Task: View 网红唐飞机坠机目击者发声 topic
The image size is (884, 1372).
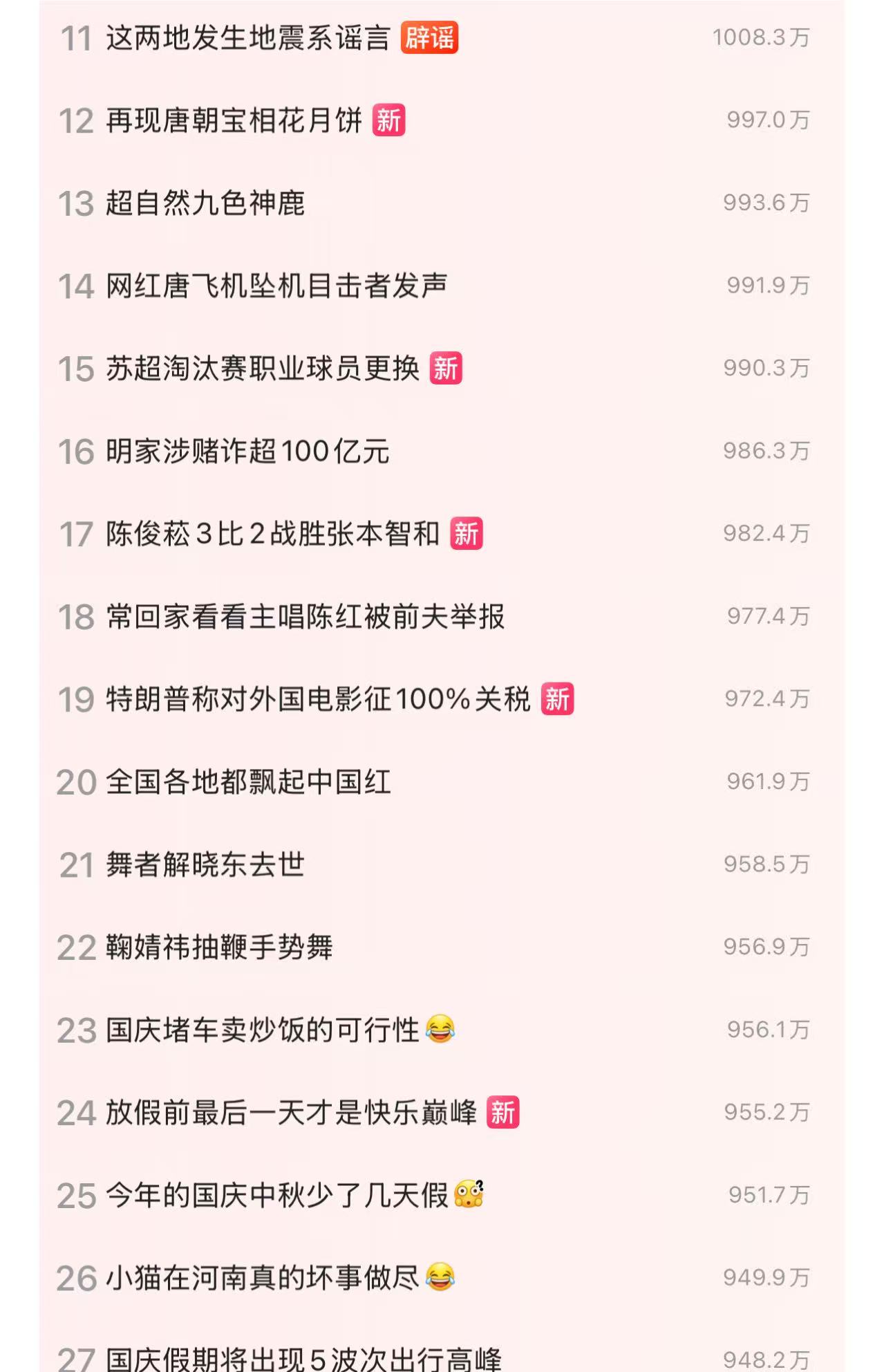Action: pos(276,286)
